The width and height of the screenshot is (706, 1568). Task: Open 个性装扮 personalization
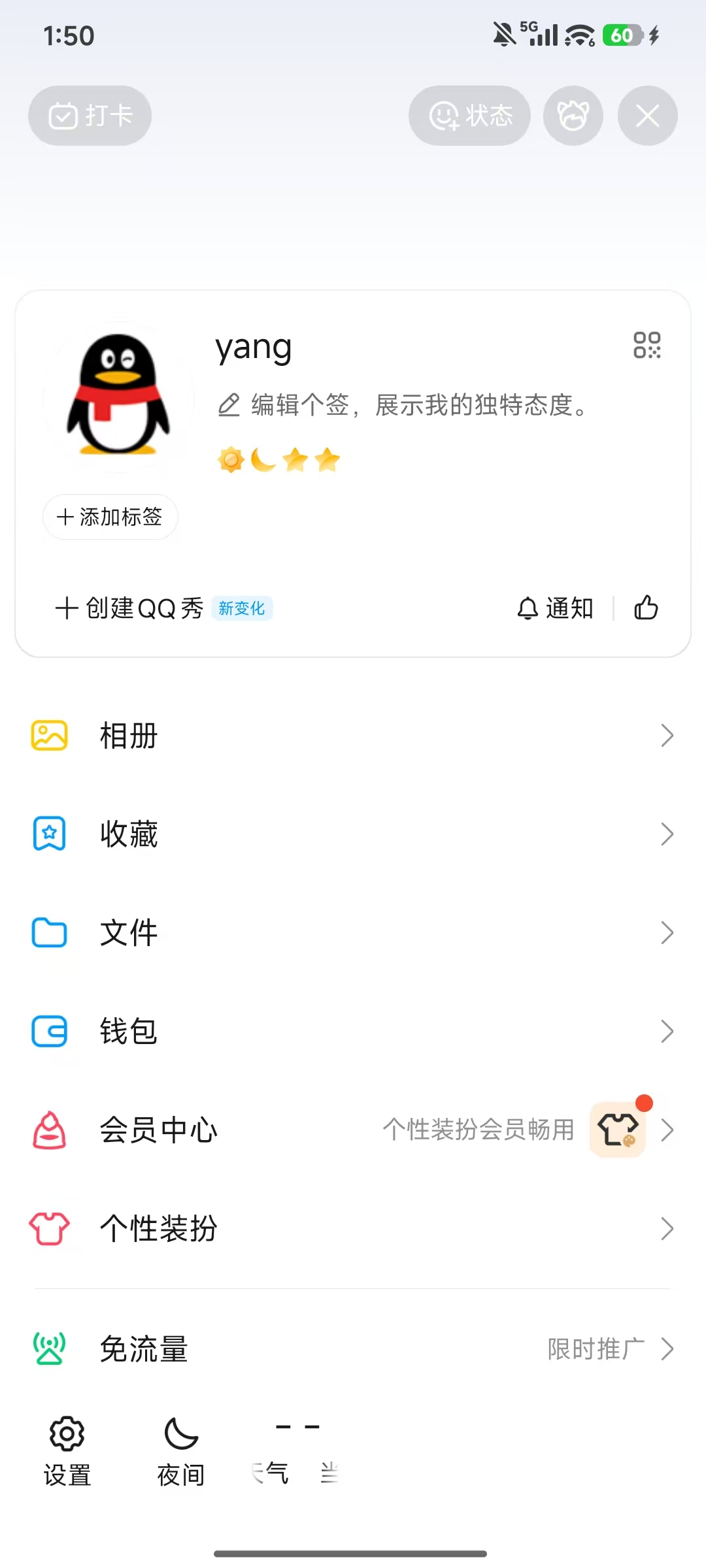click(x=353, y=1229)
